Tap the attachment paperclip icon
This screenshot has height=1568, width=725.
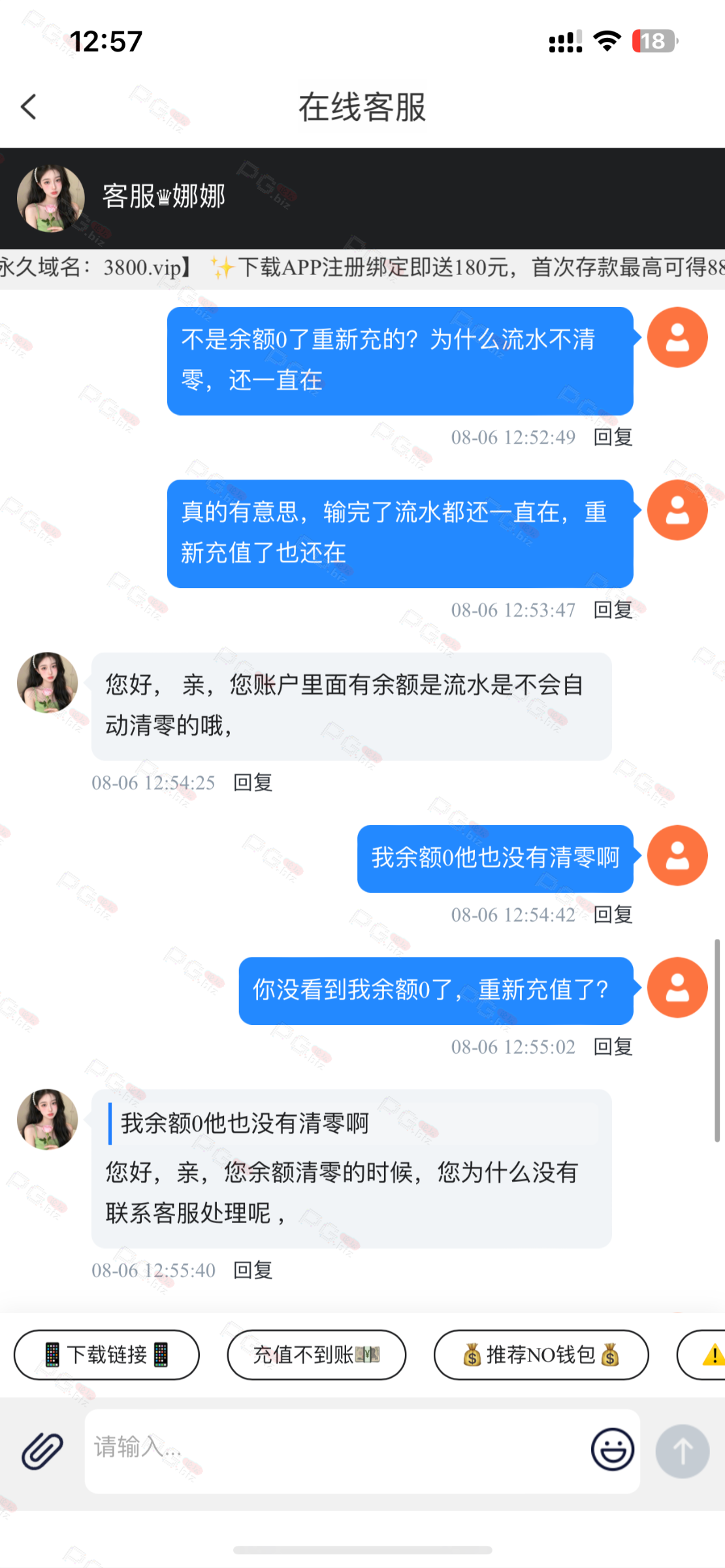pyautogui.click(x=42, y=1451)
